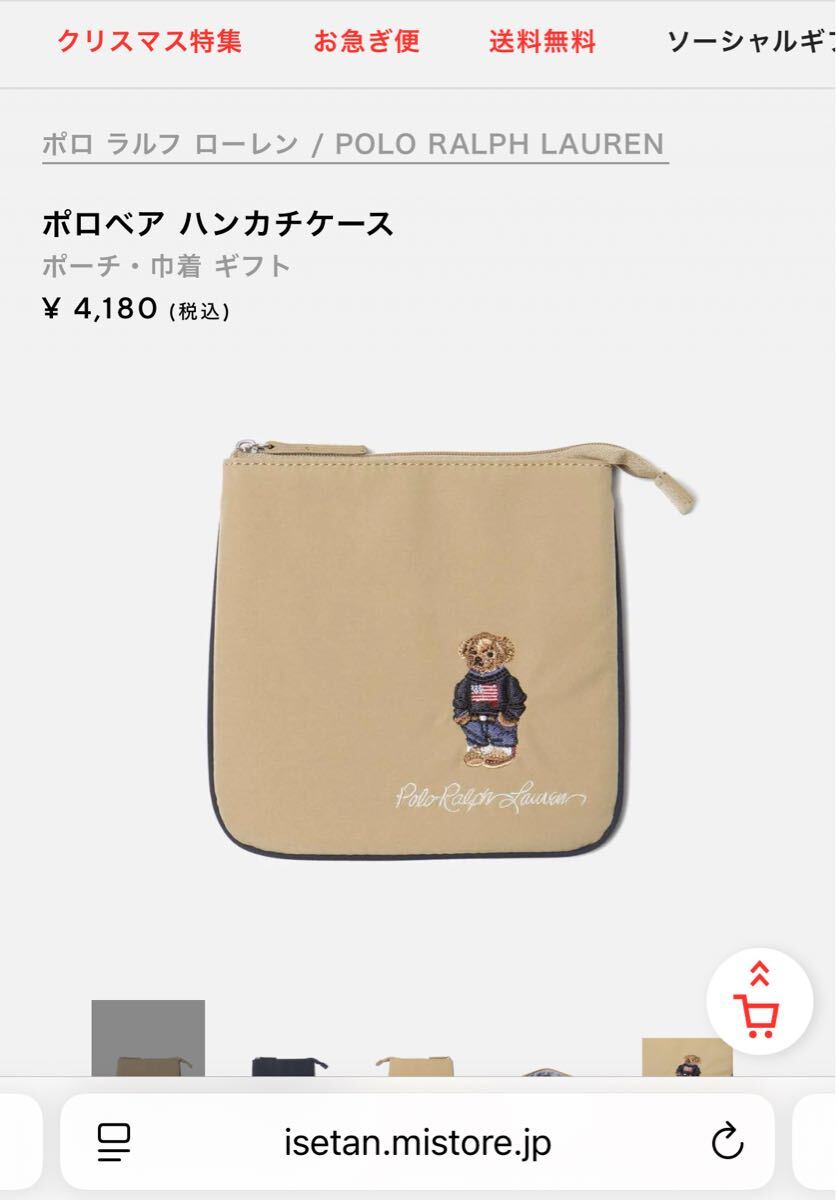Select the bear close-up thumbnail
Image resolution: width=836 pixels, height=1200 pixels.
click(x=686, y=1058)
